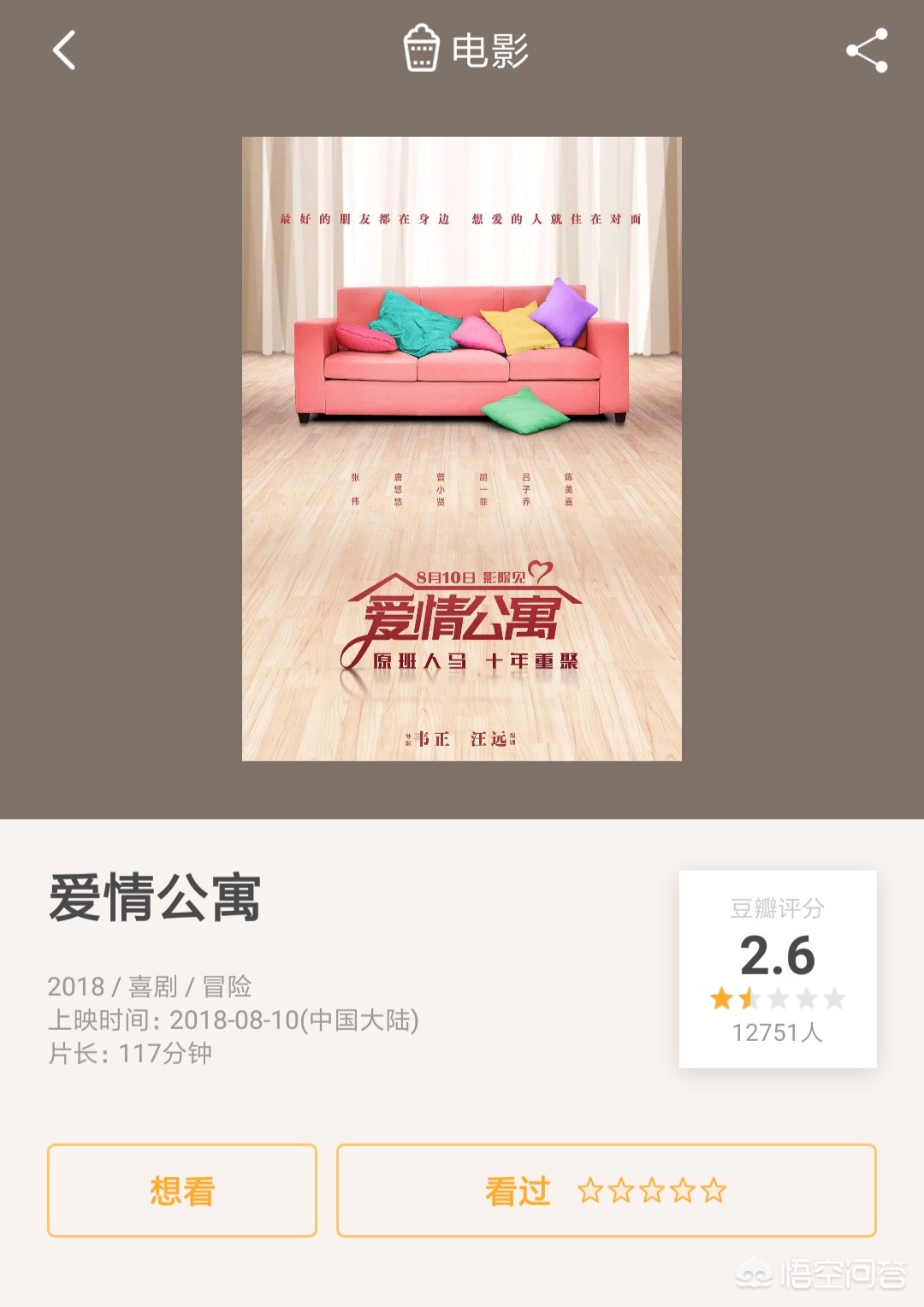Go back using the top-left arrow
924x1307 pixels.
(65, 50)
